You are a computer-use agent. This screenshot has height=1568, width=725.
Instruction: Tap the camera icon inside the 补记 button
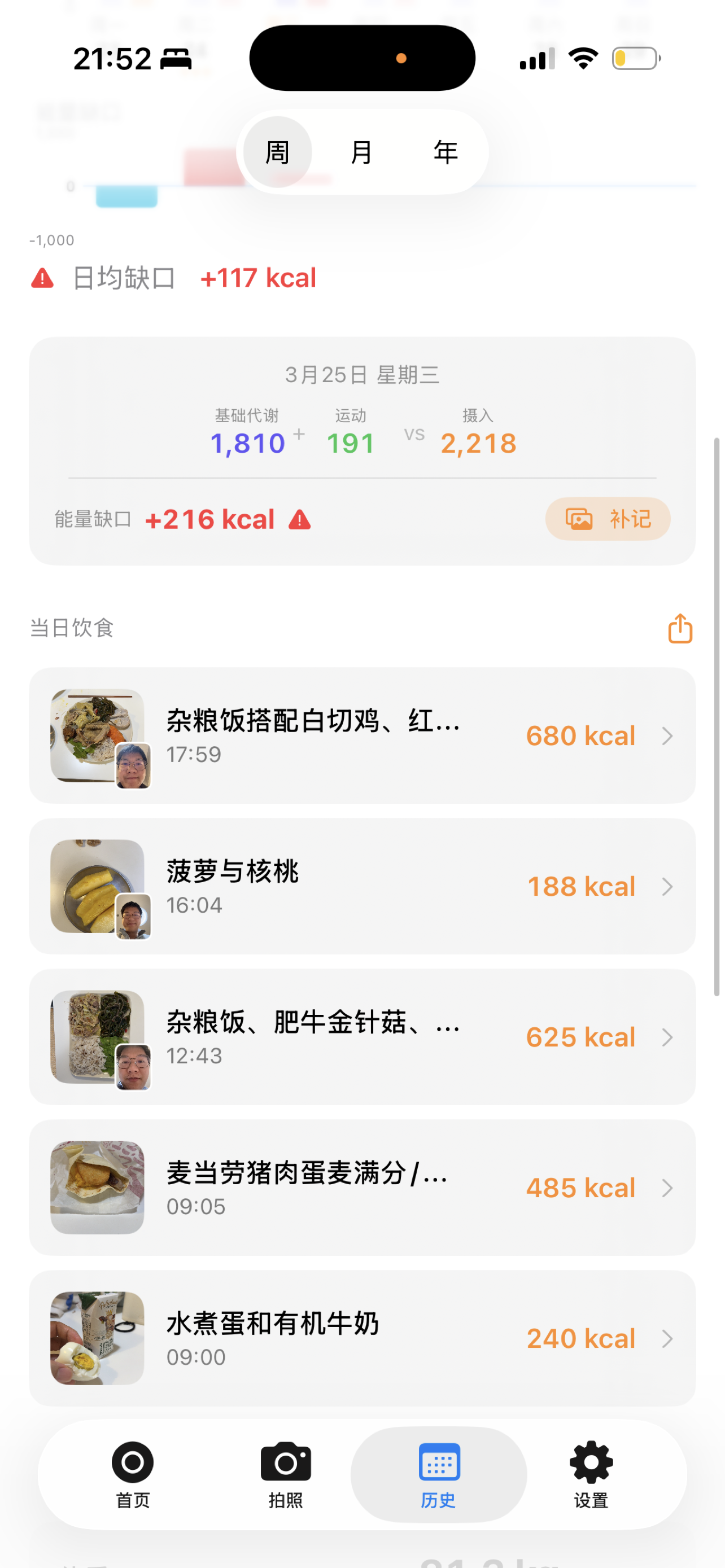pyautogui.click(x=580, y=519)
